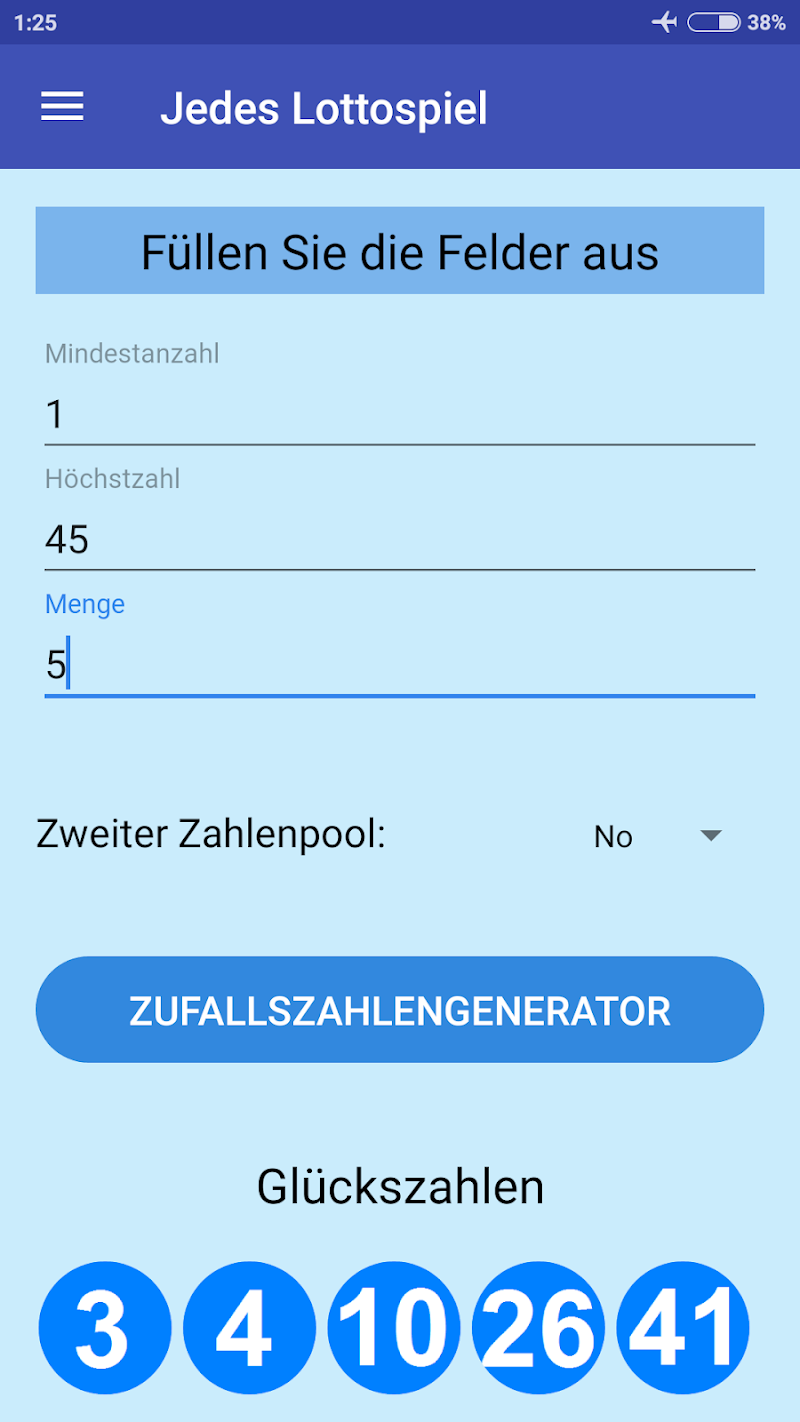Open the hamburger drawer menu

click(x=62, y=107)
